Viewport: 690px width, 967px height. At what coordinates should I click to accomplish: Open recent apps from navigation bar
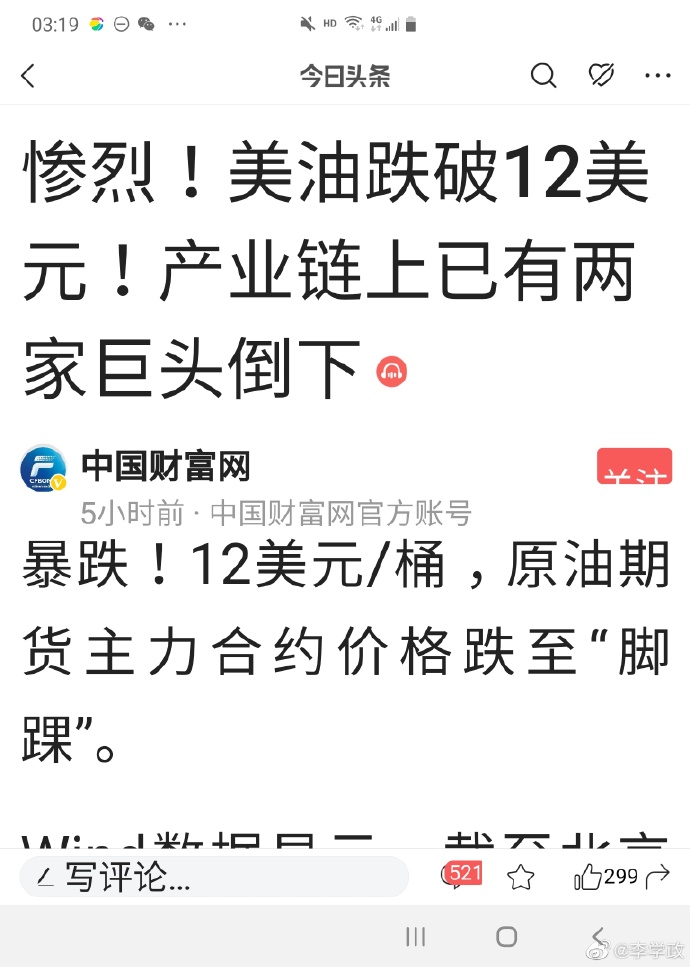[x=416, y=936]
